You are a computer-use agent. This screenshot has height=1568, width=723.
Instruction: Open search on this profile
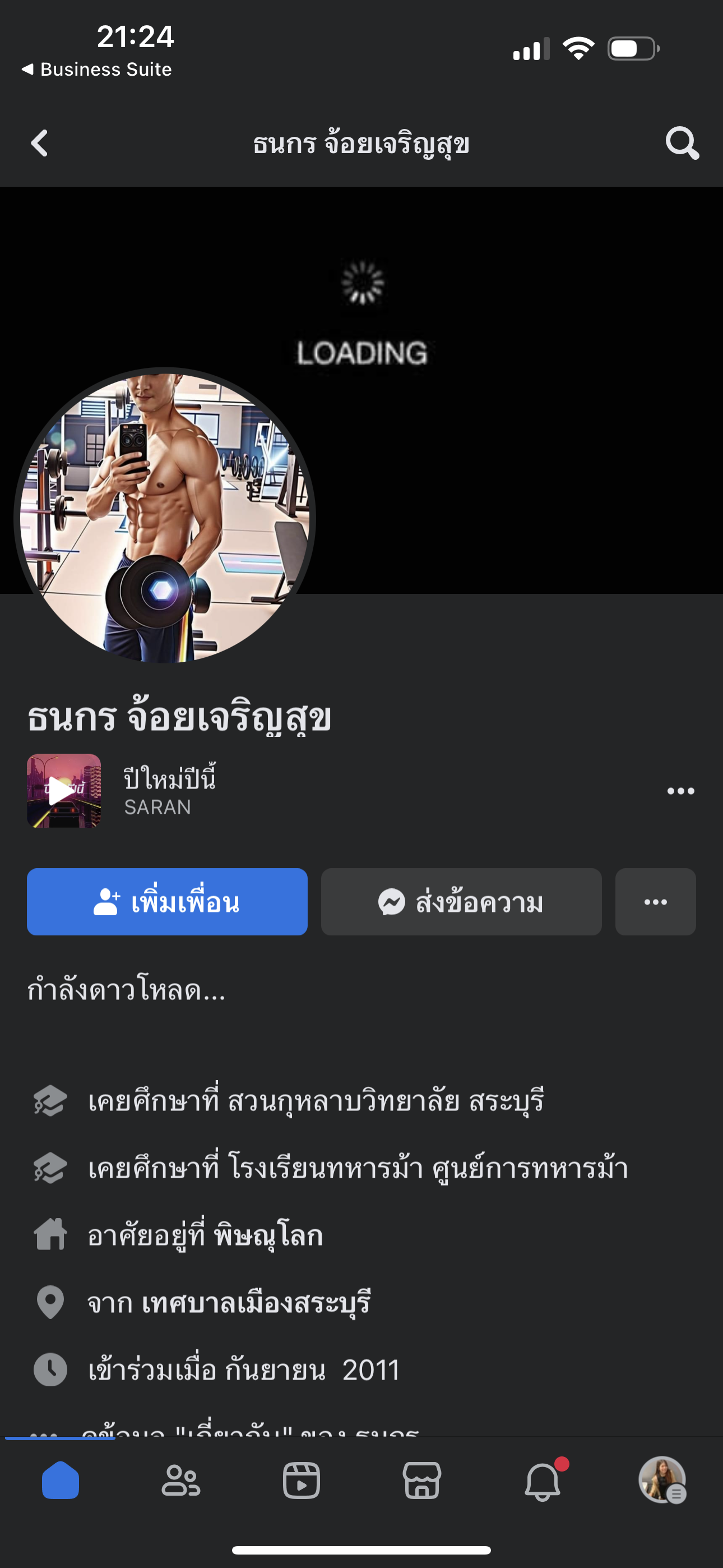pyautogui.click(x=682, y=144)
